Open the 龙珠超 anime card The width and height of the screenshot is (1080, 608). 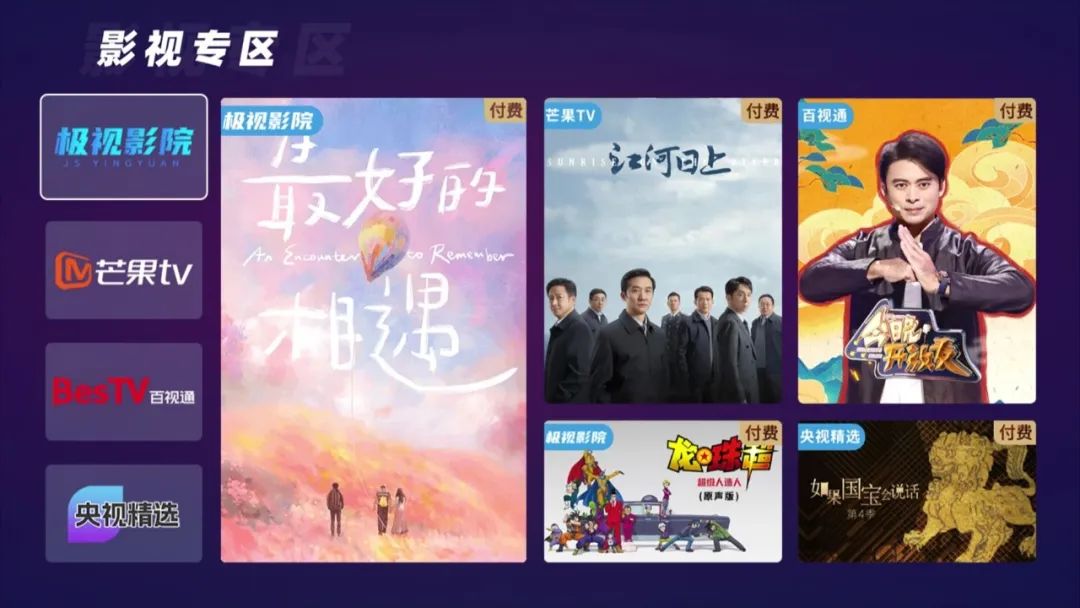point(663,491)
